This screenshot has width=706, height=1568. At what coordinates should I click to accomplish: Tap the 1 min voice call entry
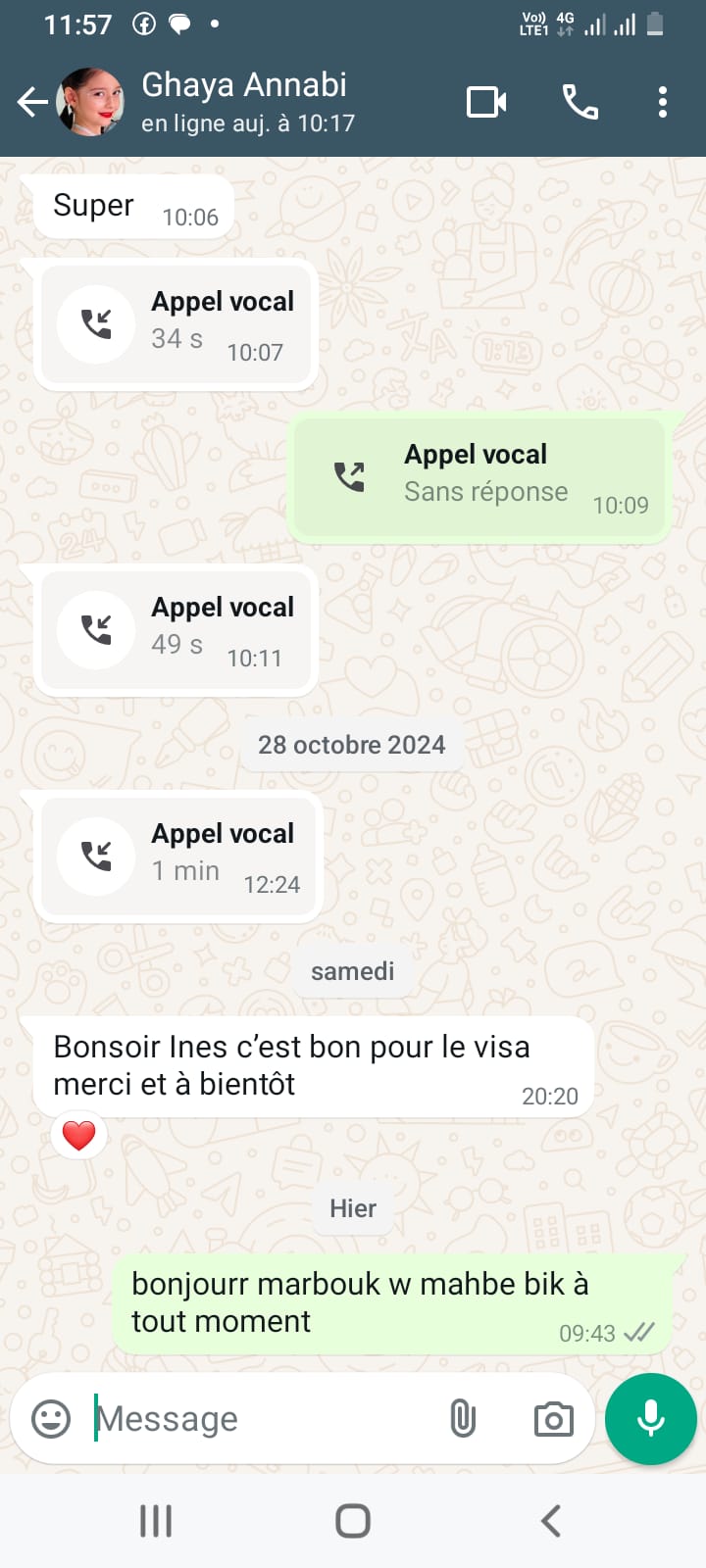tap(178, 857)
